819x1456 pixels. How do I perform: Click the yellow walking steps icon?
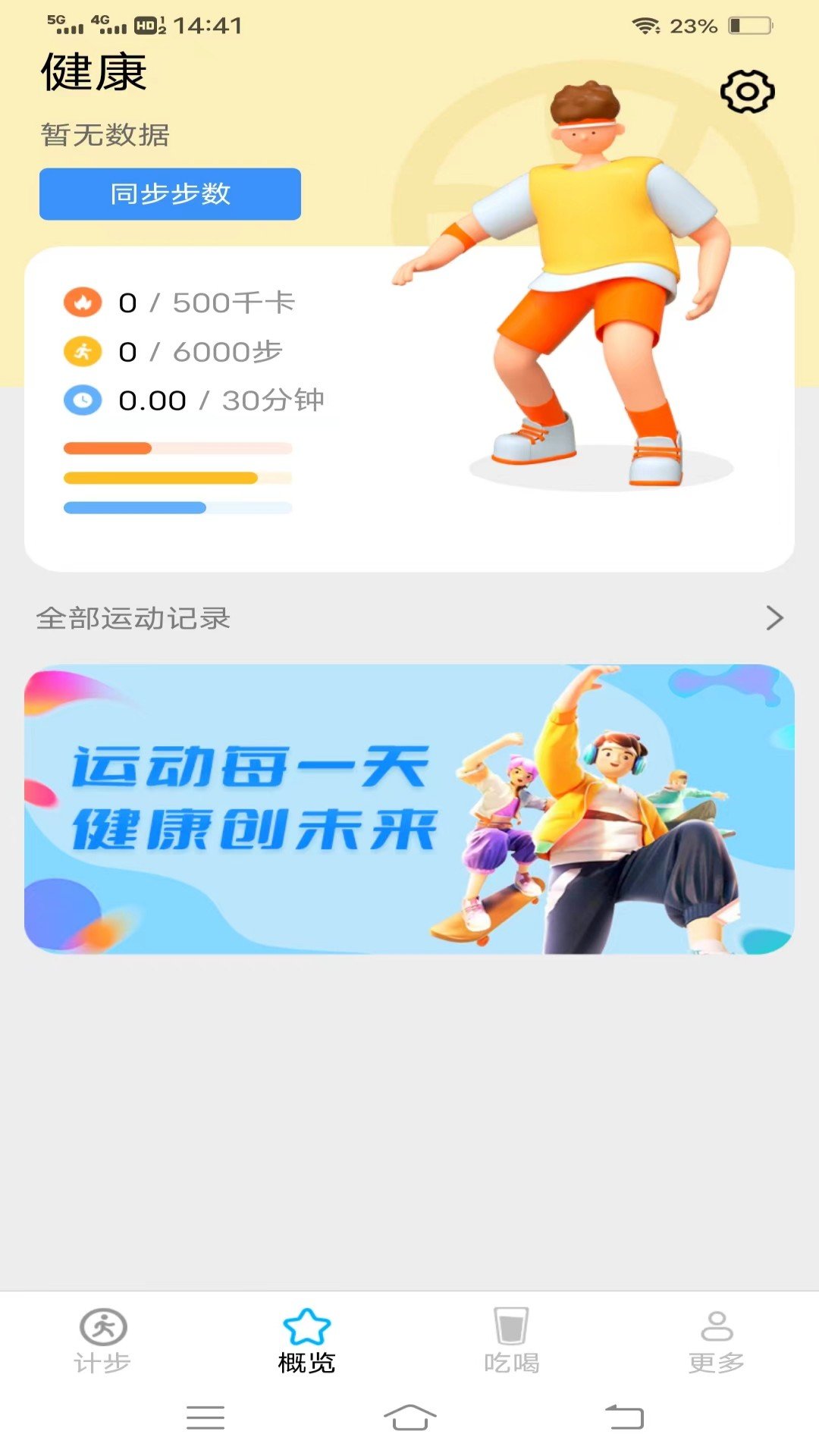83,351
